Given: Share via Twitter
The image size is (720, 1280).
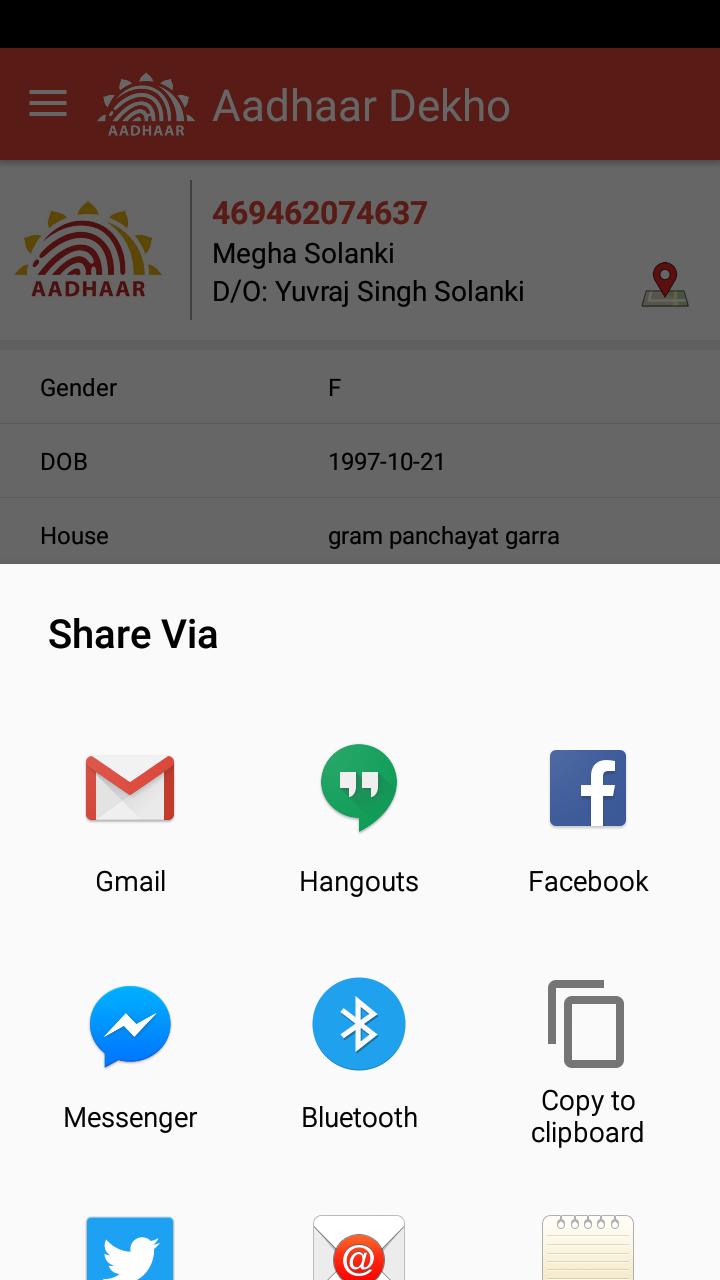Looking at the screenshot, I should click(x=130, y=1250).
